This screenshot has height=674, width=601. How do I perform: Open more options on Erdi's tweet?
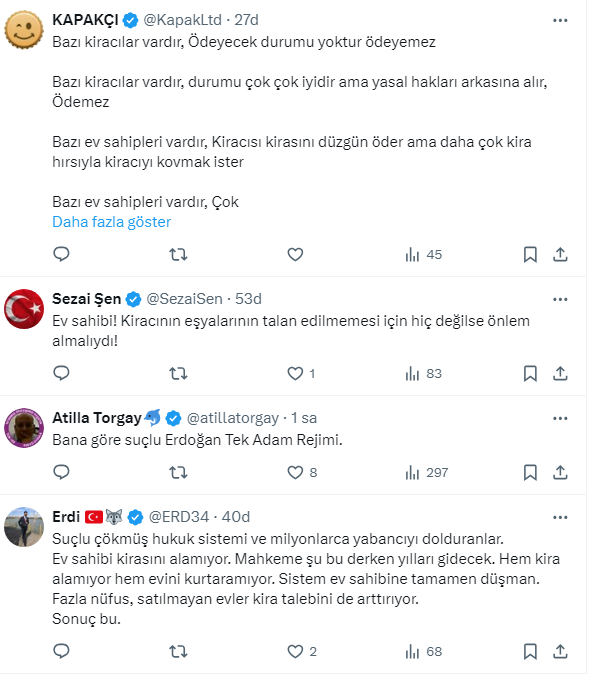[561, 516]
